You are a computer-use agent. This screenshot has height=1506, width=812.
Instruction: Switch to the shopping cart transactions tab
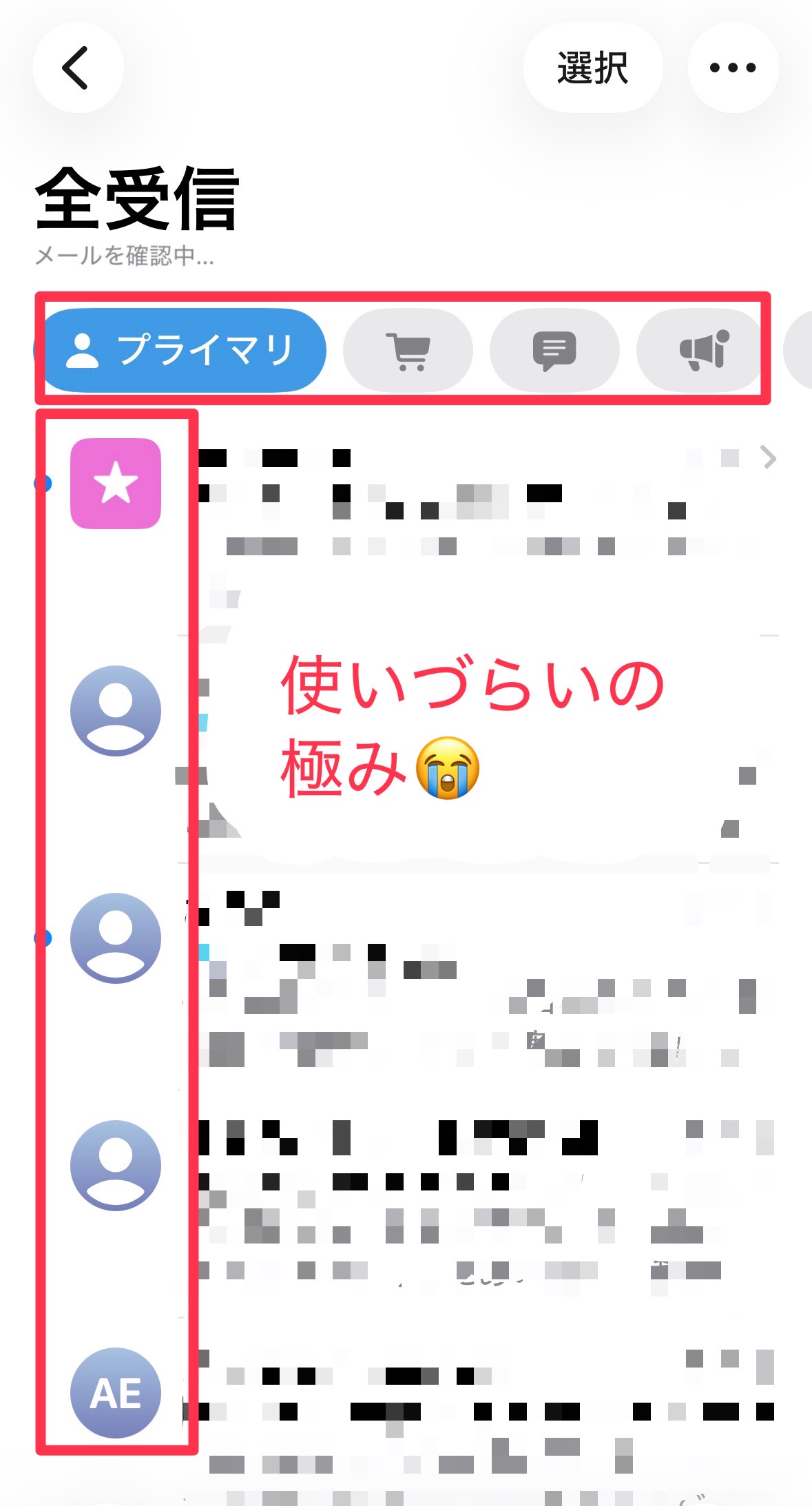point(408,350)
